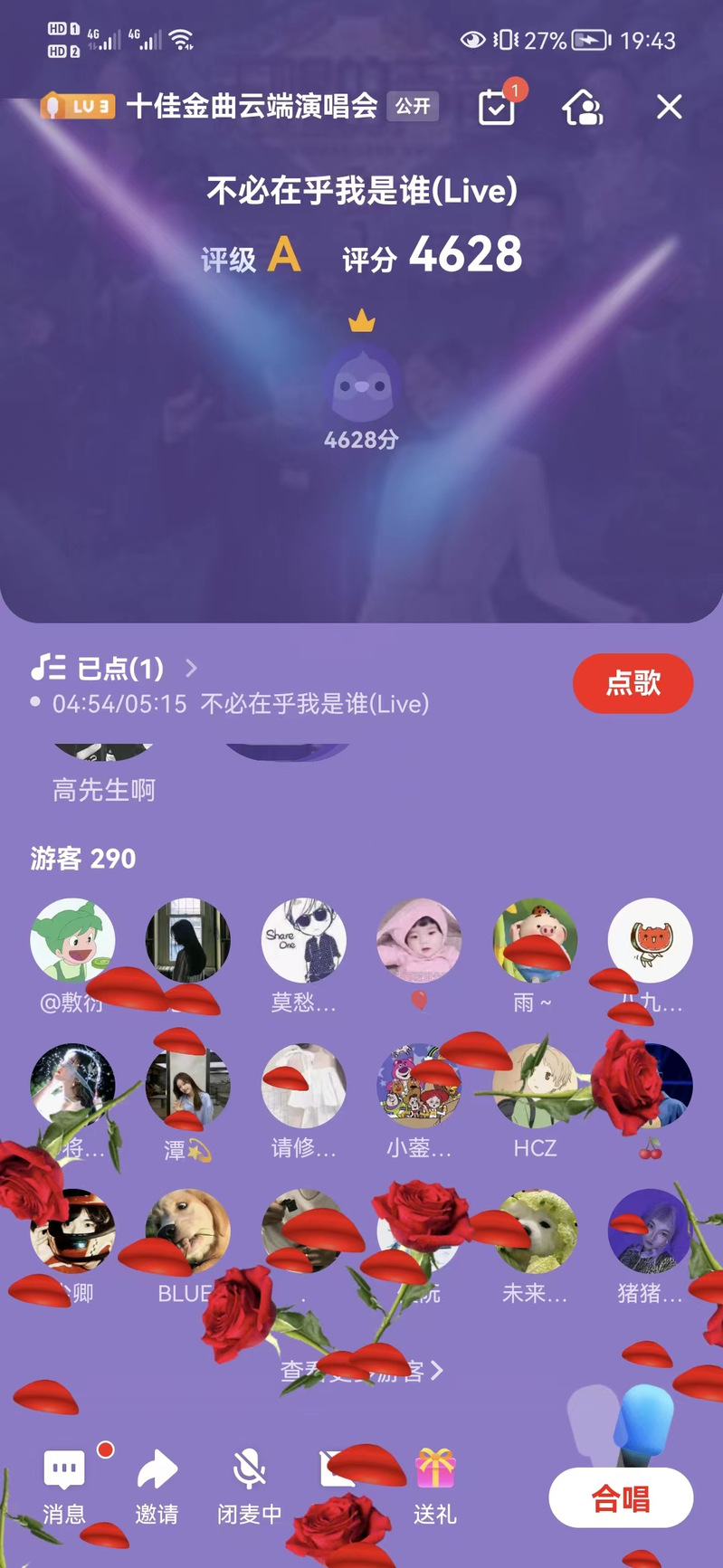This screenshot has width=723, height=1568.
Task: Open the room home icon
Action: tap(583, 108)
